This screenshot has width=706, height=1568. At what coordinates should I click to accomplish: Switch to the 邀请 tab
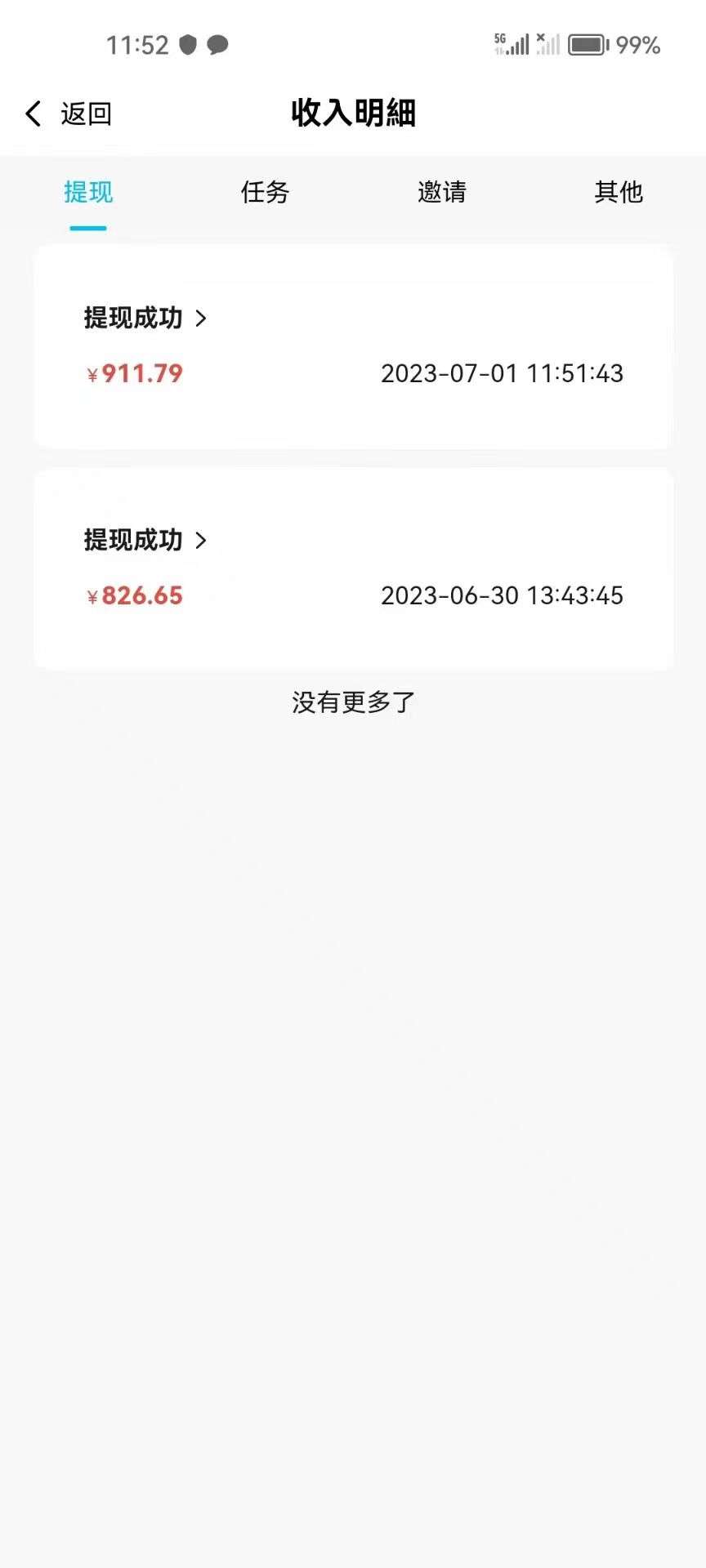[x=442, y=193]
